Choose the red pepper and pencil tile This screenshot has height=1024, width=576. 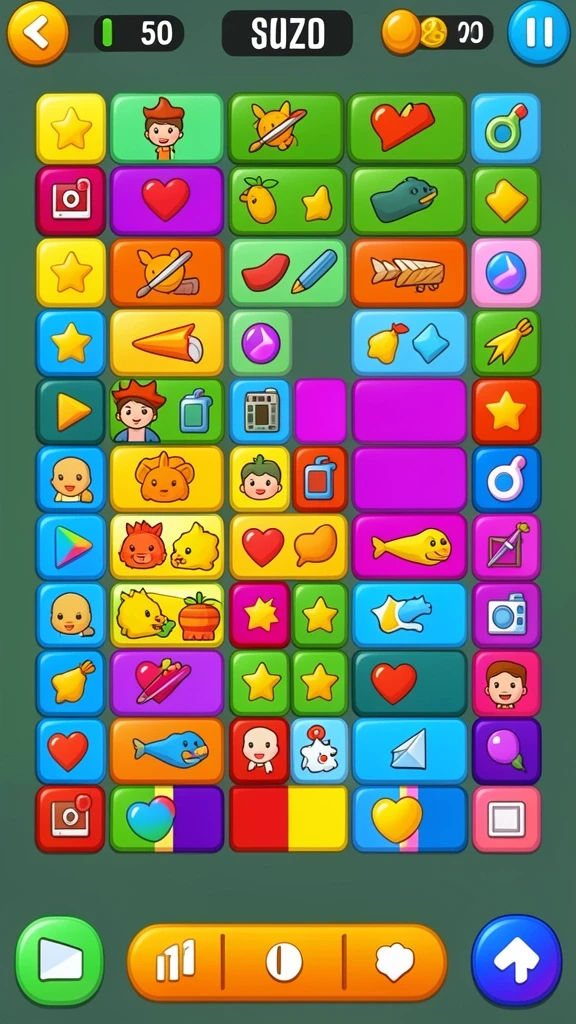[287, 272]
